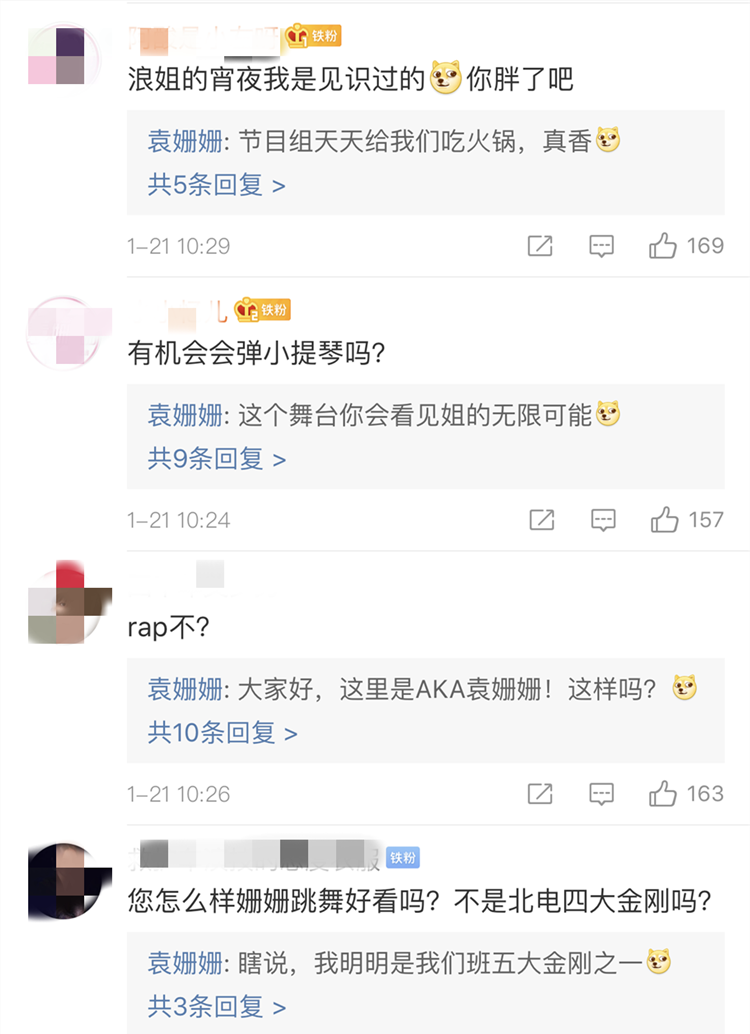Select the forward icon under the "rap不?" comment
The height and width of the screenshot is (1034, 750).
(x=541, y=793)
